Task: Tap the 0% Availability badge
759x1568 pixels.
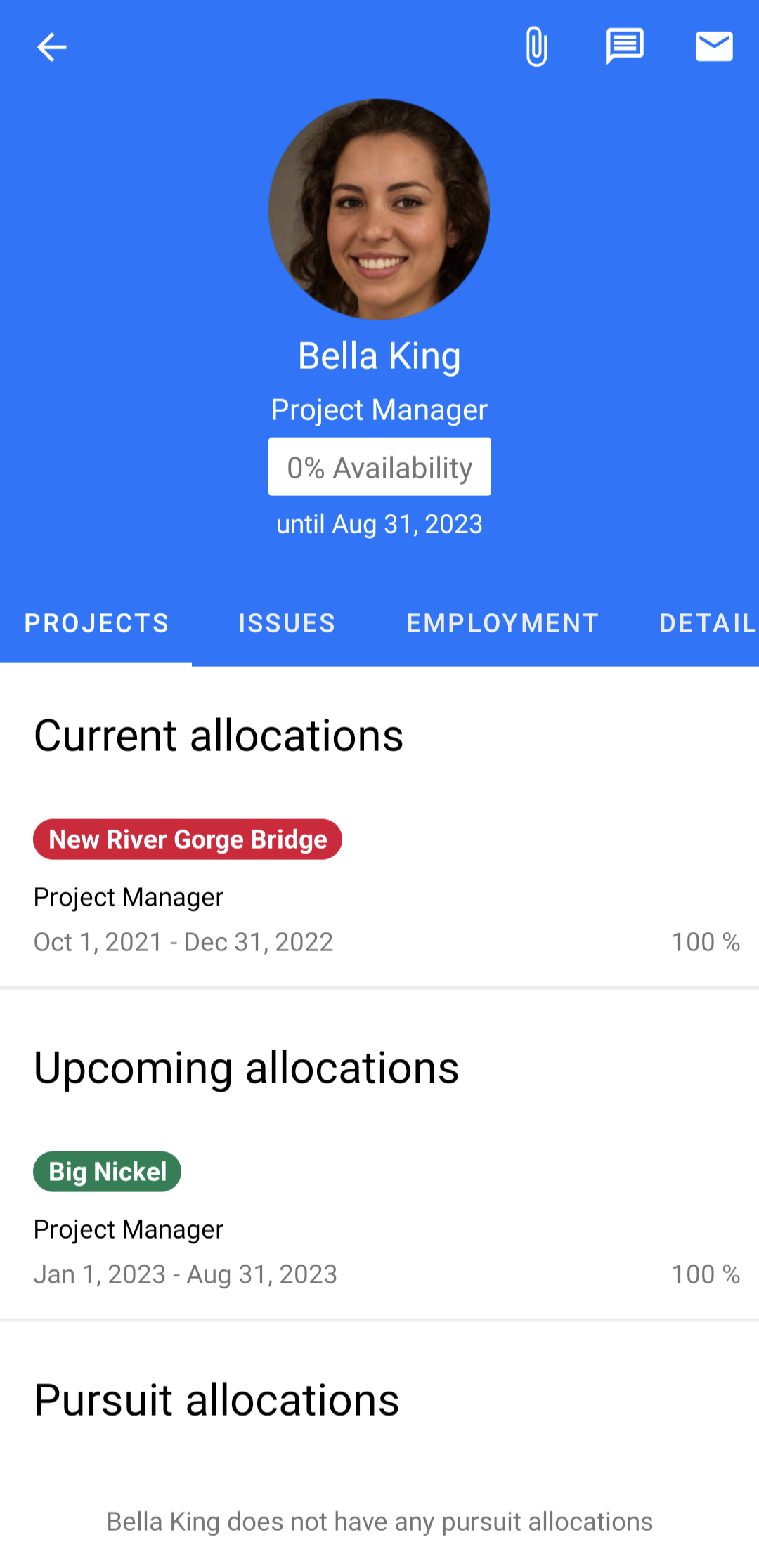Action: (x=379, y=466)
